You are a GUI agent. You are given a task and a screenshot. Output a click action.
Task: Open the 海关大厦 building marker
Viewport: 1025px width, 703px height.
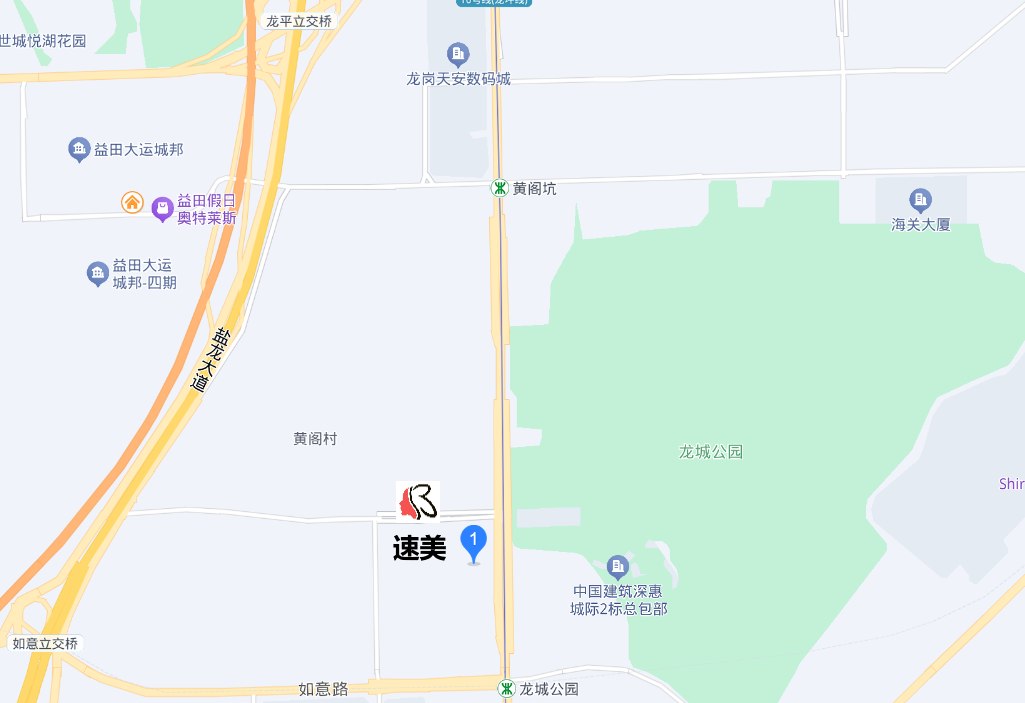[x=921, y=200]
